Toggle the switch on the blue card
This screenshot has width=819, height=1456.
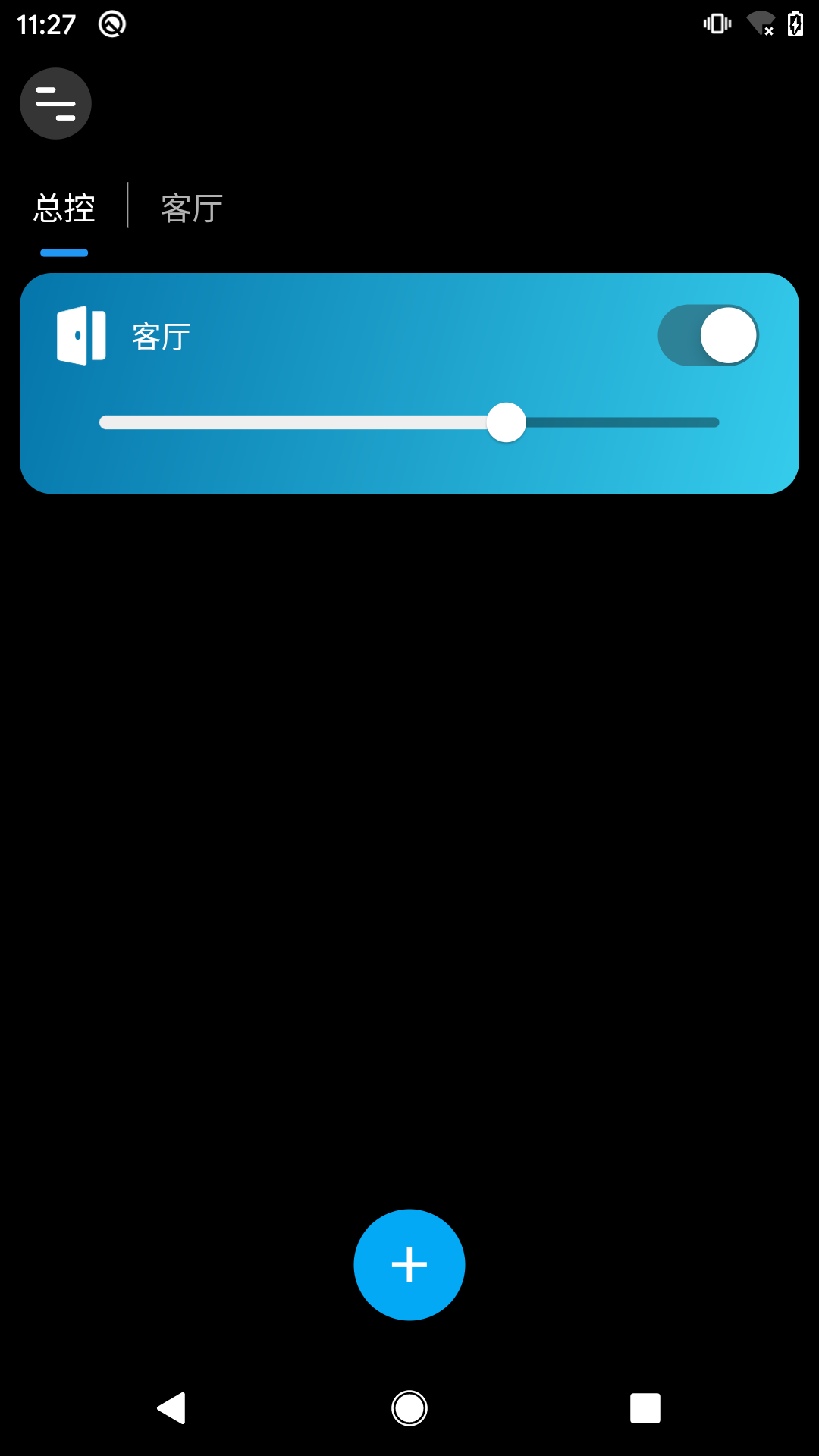pyautogui.click(x=709, y=336)
